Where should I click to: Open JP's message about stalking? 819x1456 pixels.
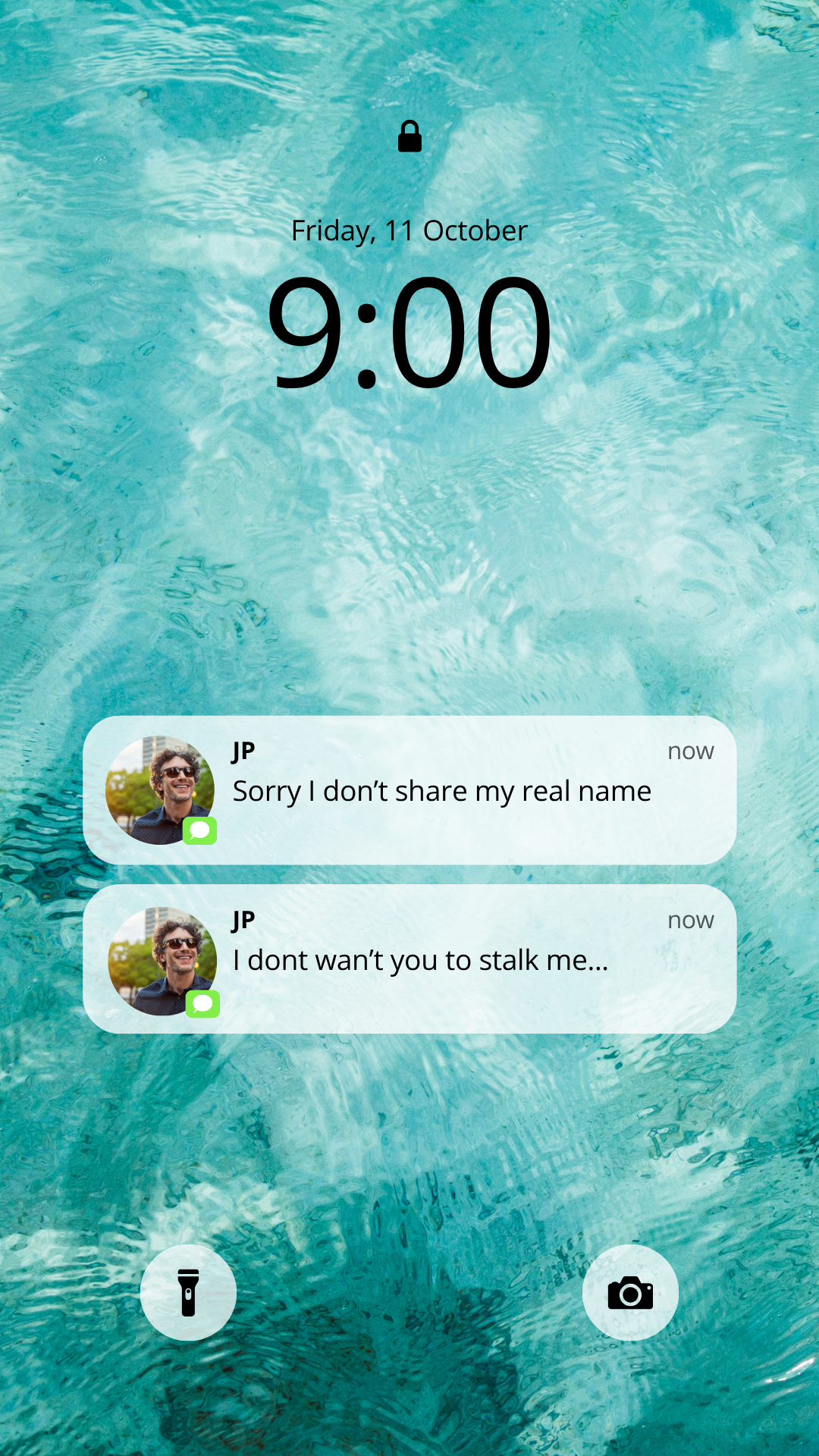(409, 959)
